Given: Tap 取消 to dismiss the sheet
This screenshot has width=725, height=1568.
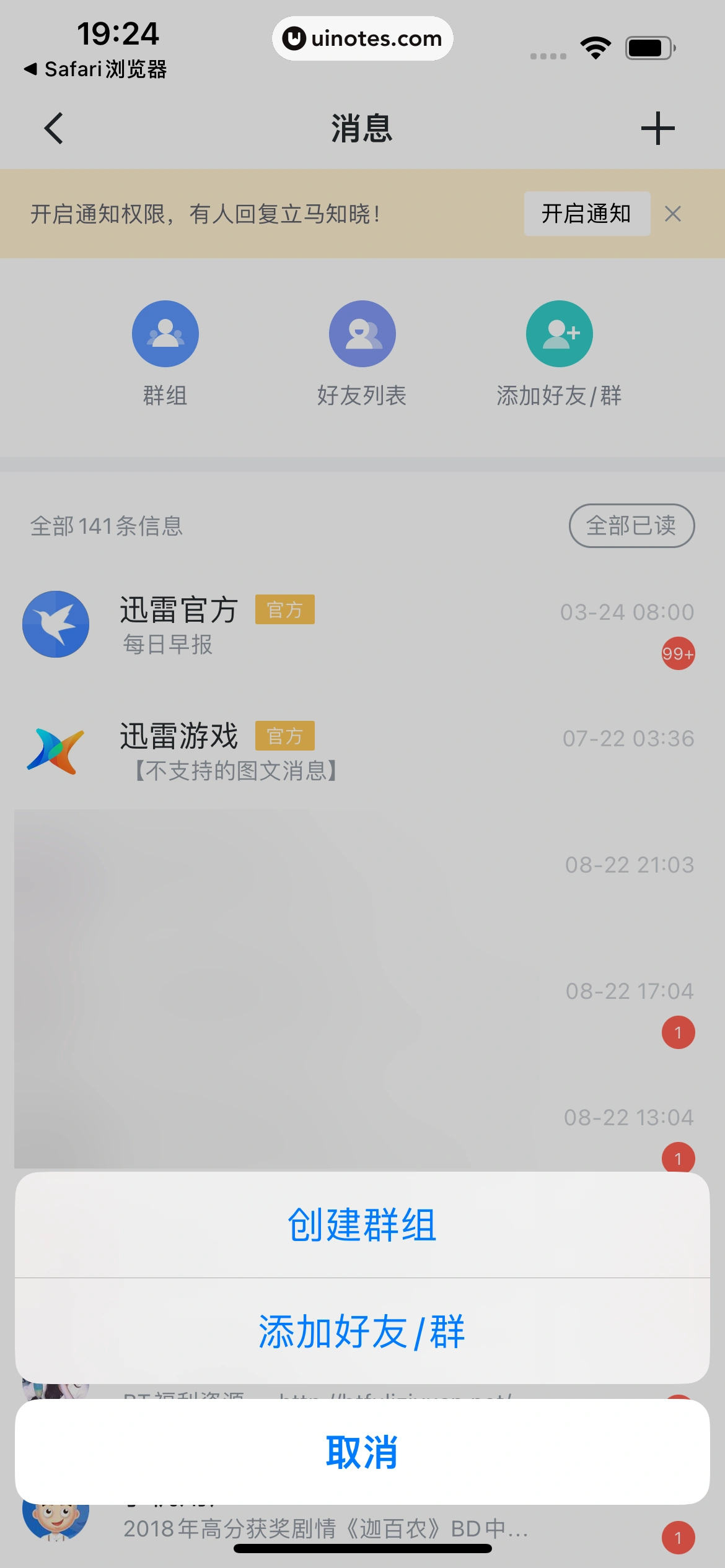Looking at the screenshot, I should (362, 1452).
